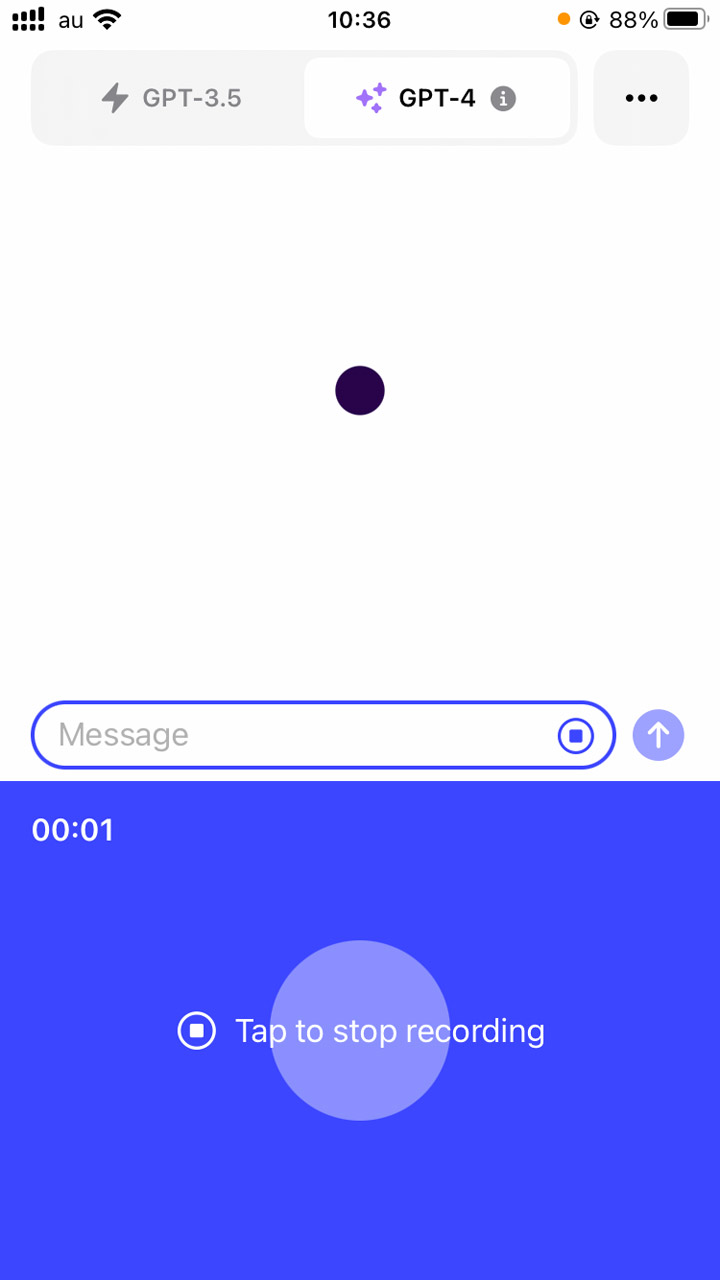The height and width of the screenshot is (1280, 720).
Task: Tap the three-dots options icon
Action: tap(640, 97)
